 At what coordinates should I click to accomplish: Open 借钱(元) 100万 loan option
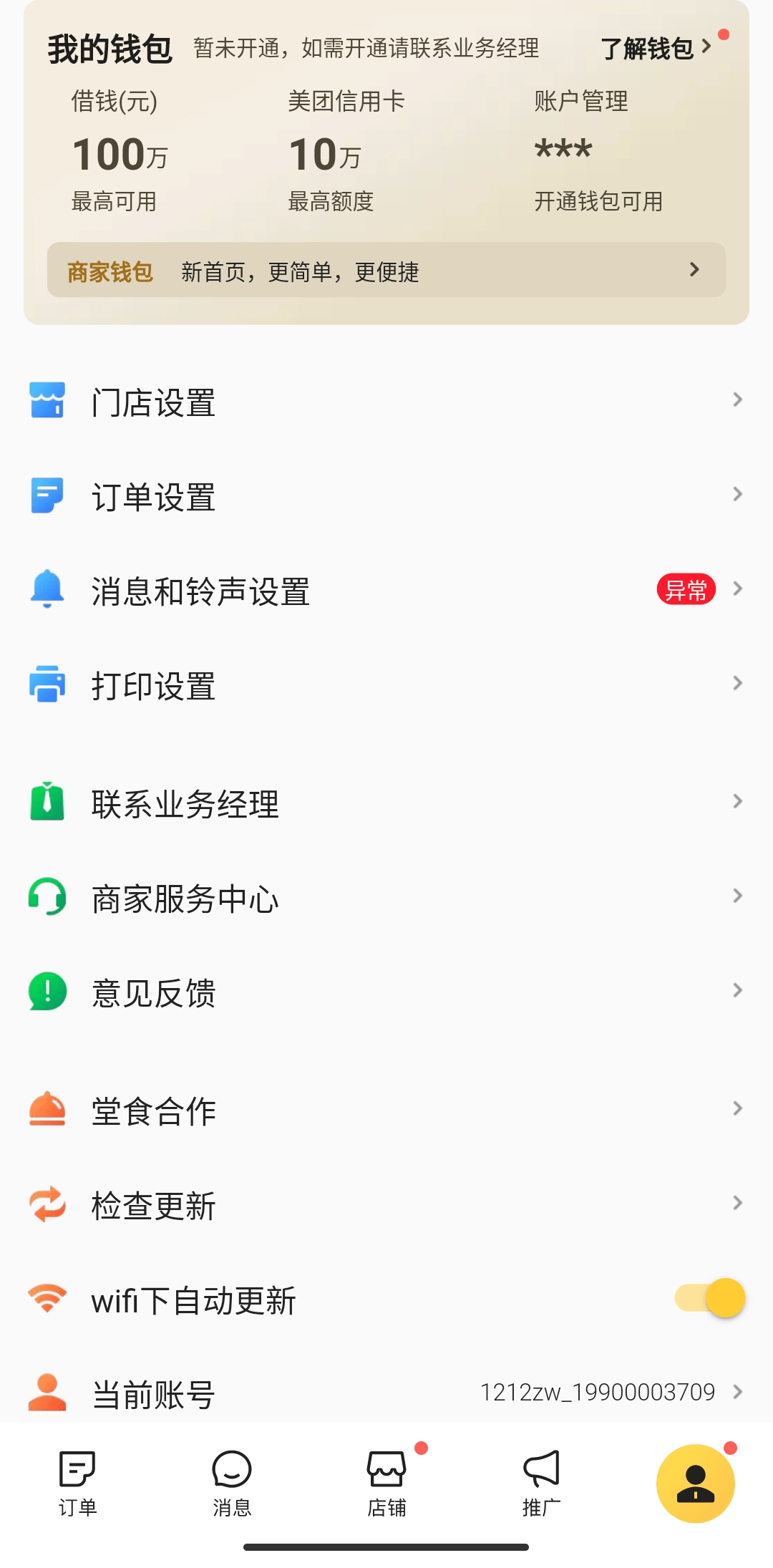[x=120, y=153]
